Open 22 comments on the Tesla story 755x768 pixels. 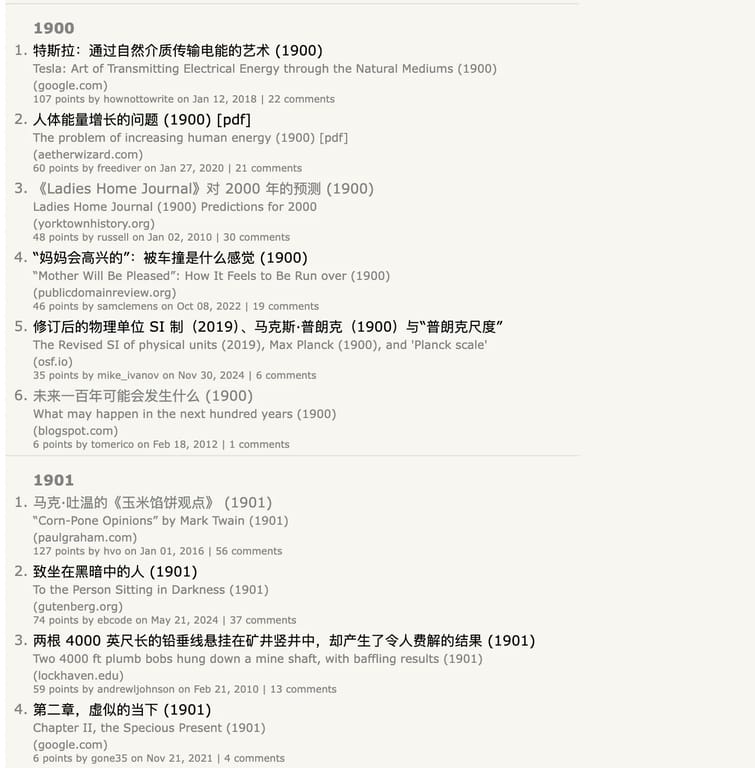301,99
